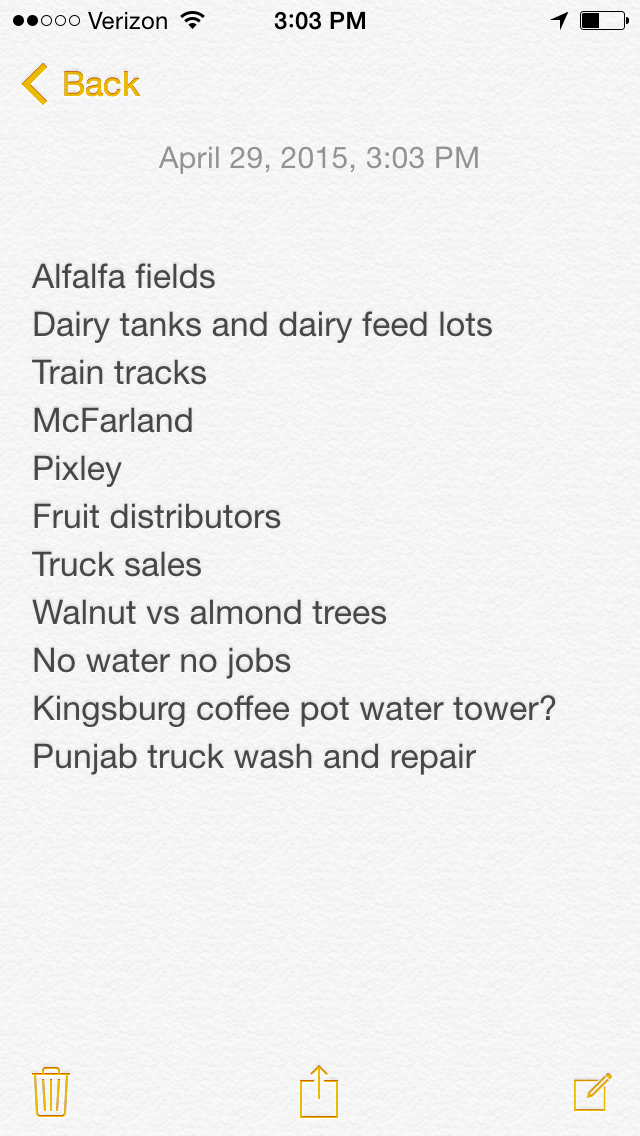640x1136 pixels.
Task: Open the share sheet for this note
Action: click(x=319, y=1091)
